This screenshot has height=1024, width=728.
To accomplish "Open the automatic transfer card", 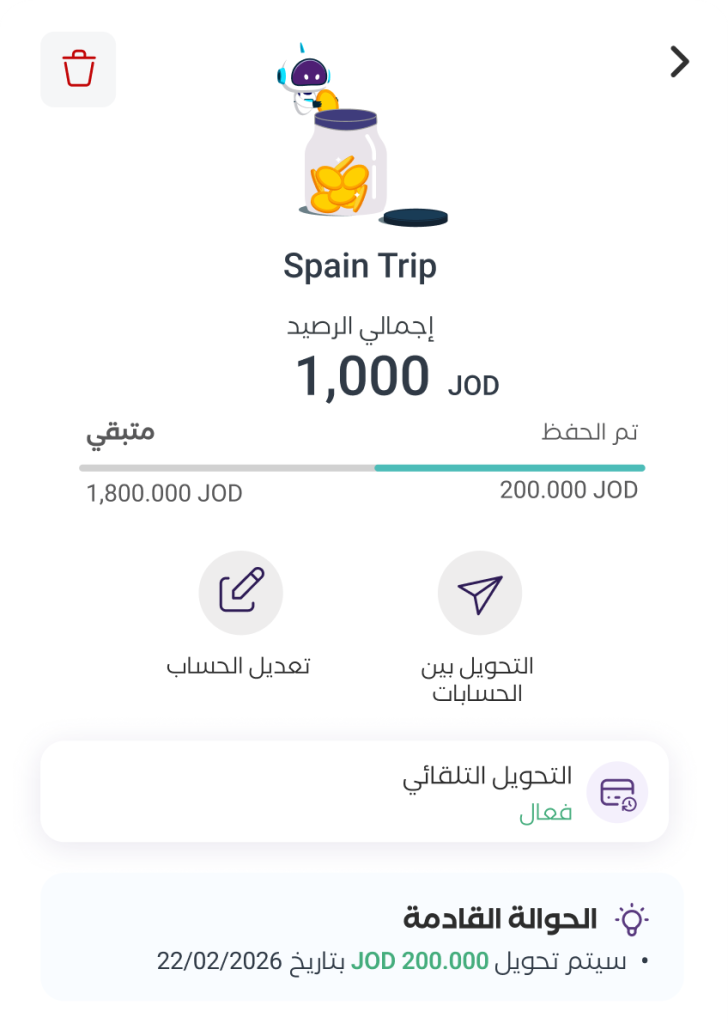I will [354, 792].
